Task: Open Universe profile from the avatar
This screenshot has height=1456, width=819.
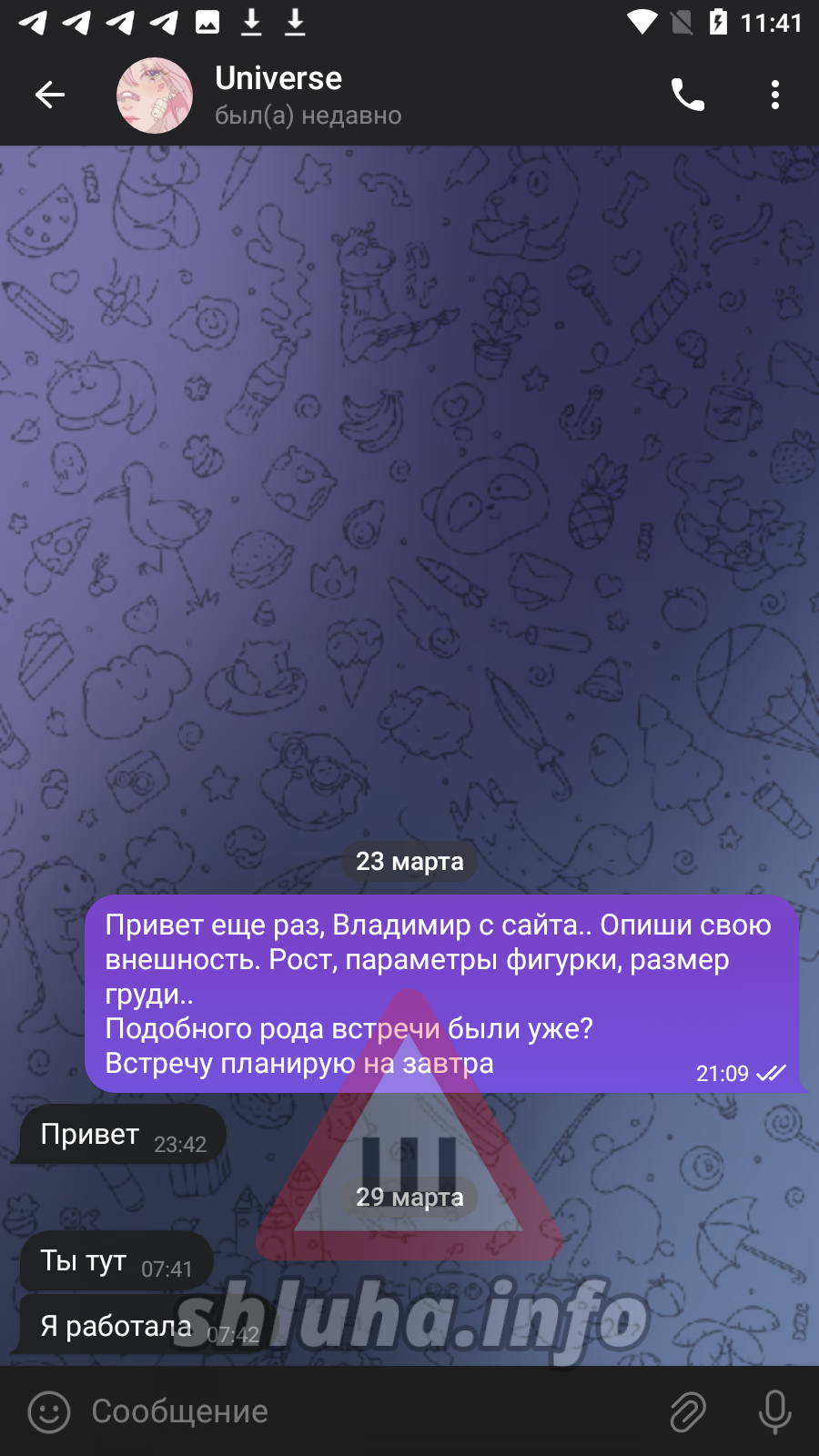Action: click(155, 96)
